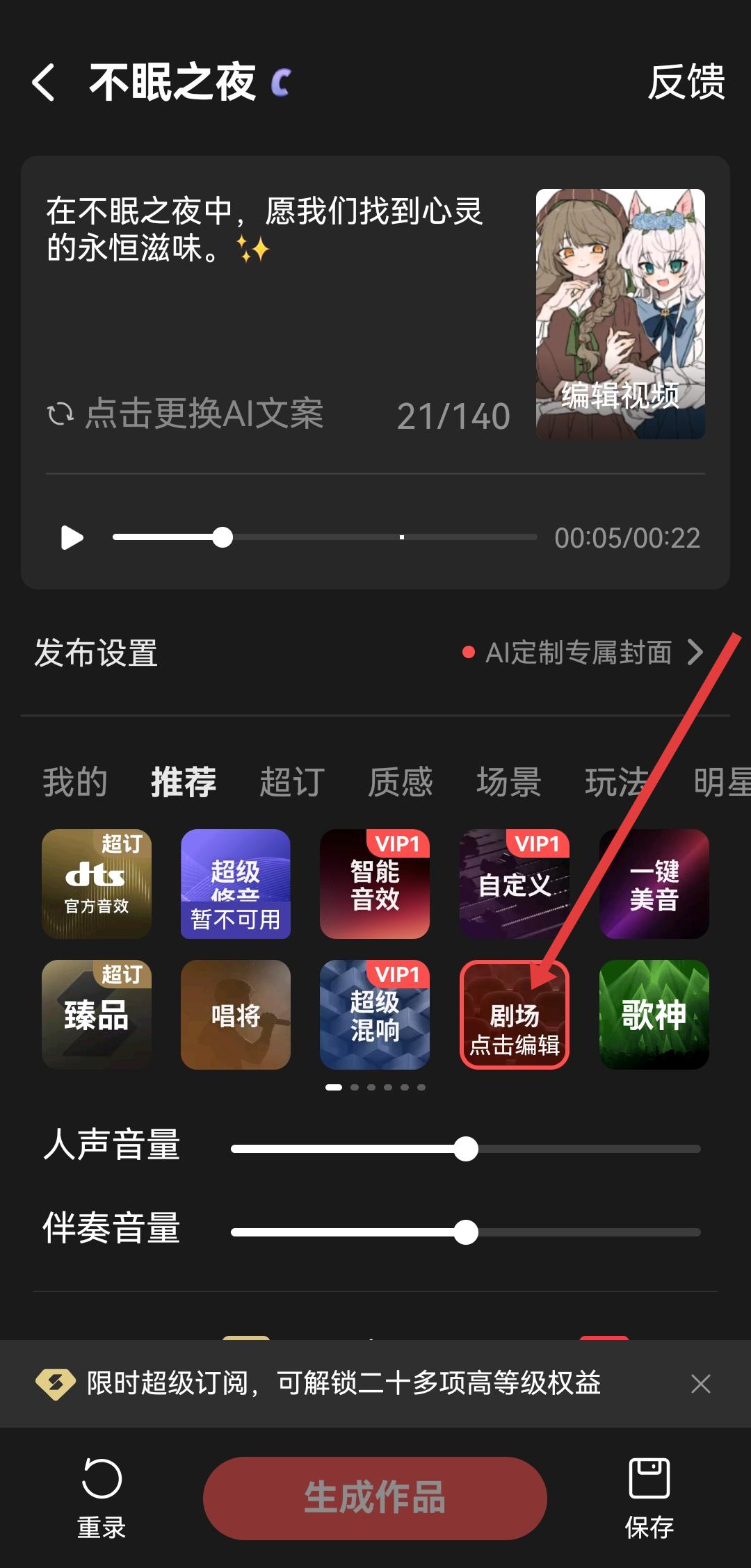The width and height of the screenshot is (751, 1568).
Task: Save the recording with 保存
Action: pyautogui.click(x=649, y=1497)
